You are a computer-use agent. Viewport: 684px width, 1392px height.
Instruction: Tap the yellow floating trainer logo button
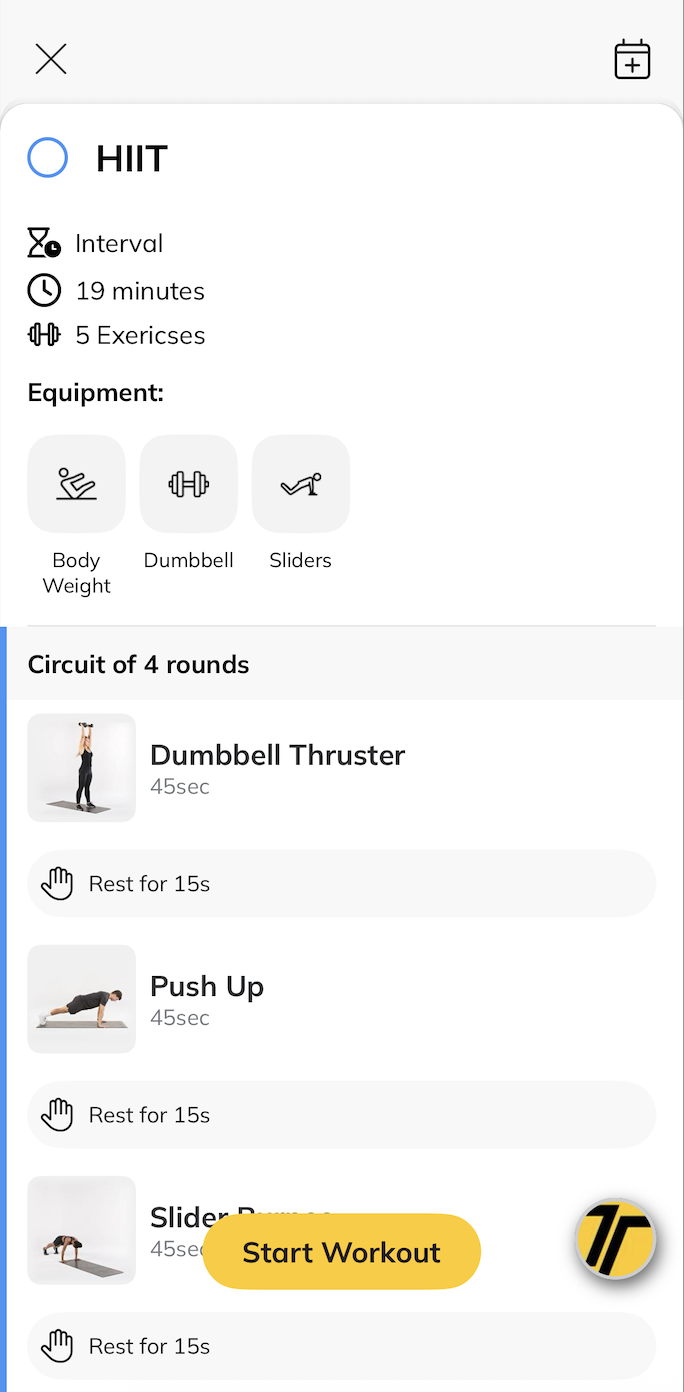(616, 1240)
